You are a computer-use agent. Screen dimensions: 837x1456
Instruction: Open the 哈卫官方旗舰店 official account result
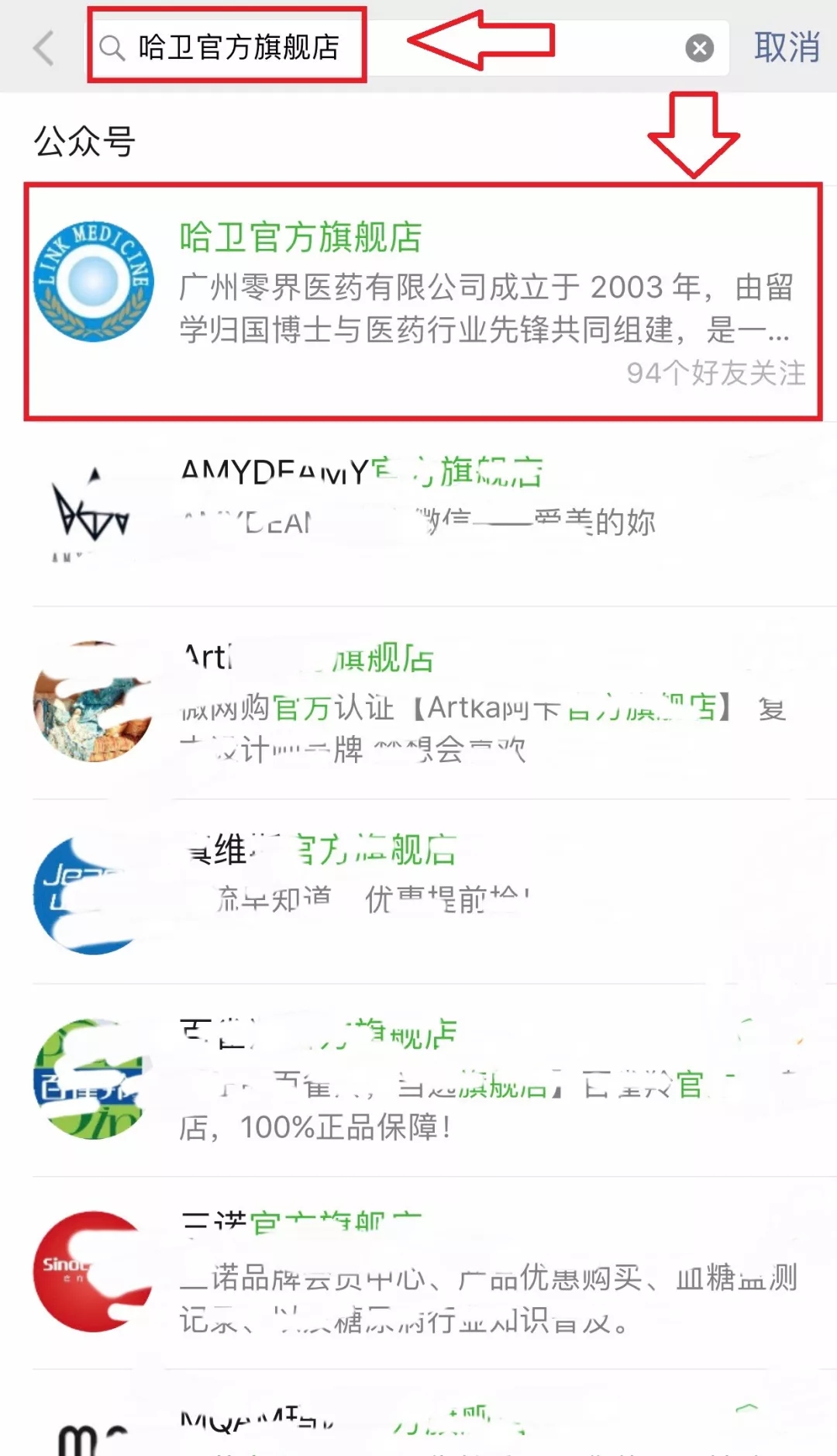click(x=422, y=302)
